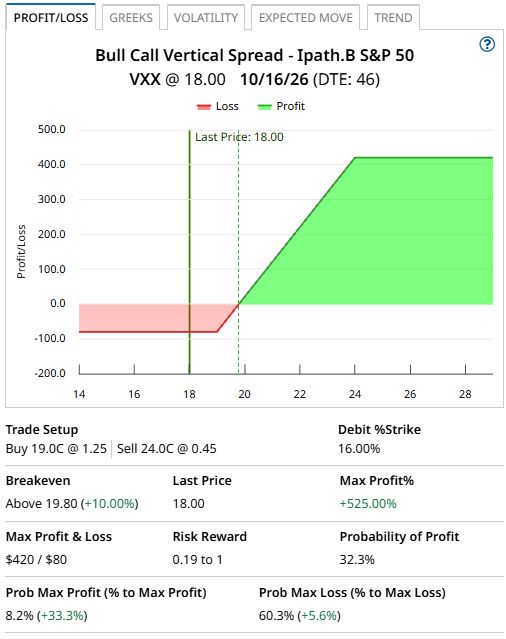Open the Volatility tab

206,17
